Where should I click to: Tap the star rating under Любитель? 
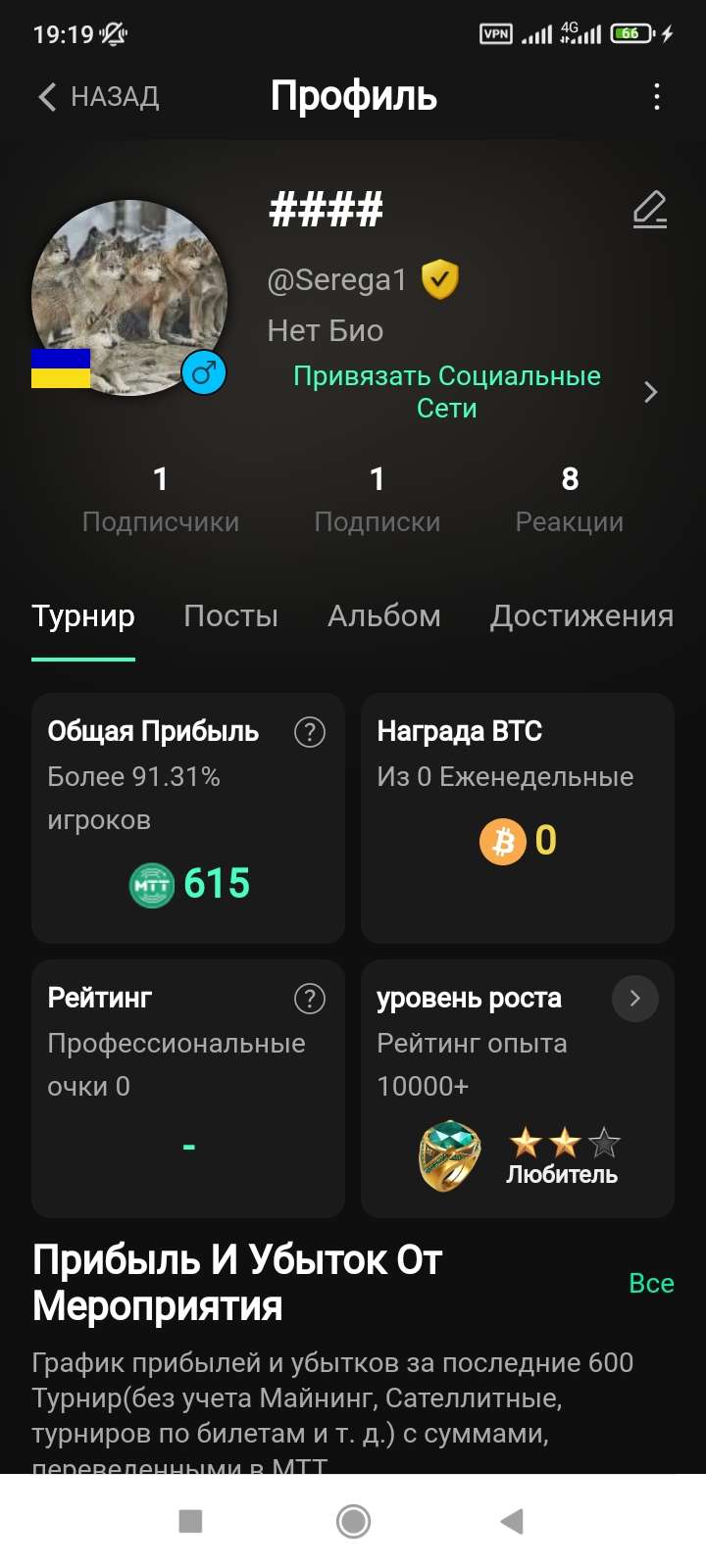click(562, 1143)
